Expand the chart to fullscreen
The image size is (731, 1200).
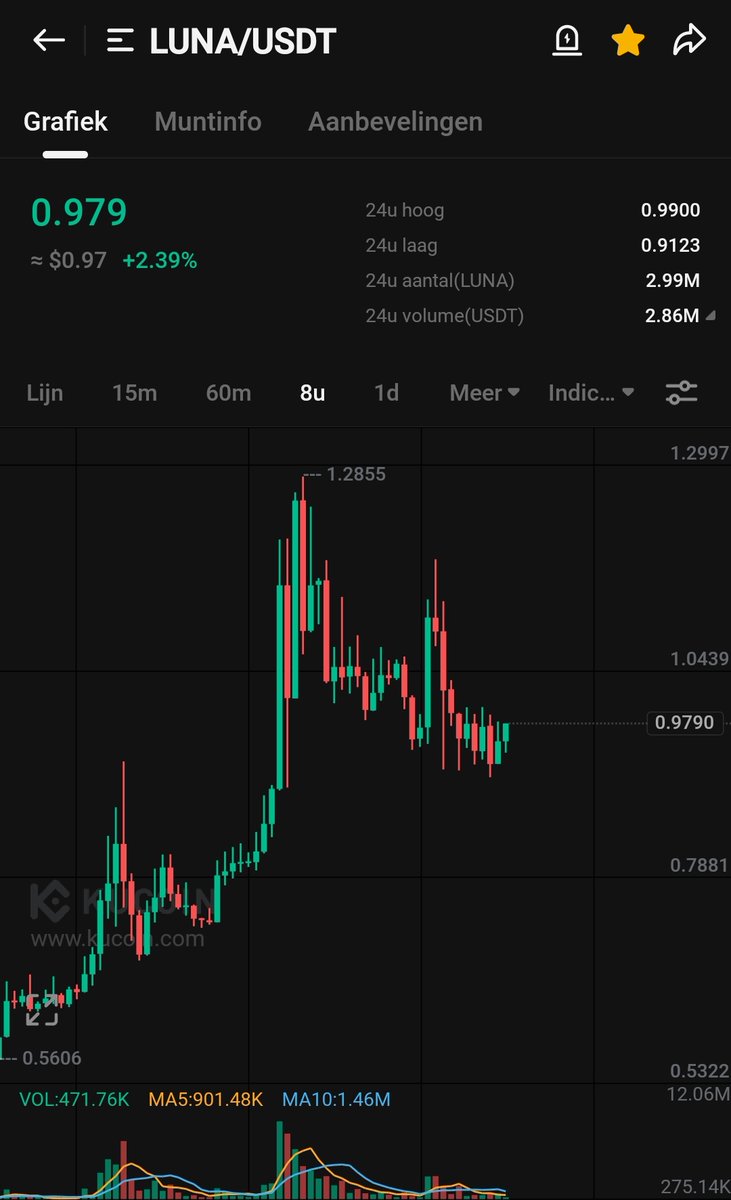point(41,1010)
